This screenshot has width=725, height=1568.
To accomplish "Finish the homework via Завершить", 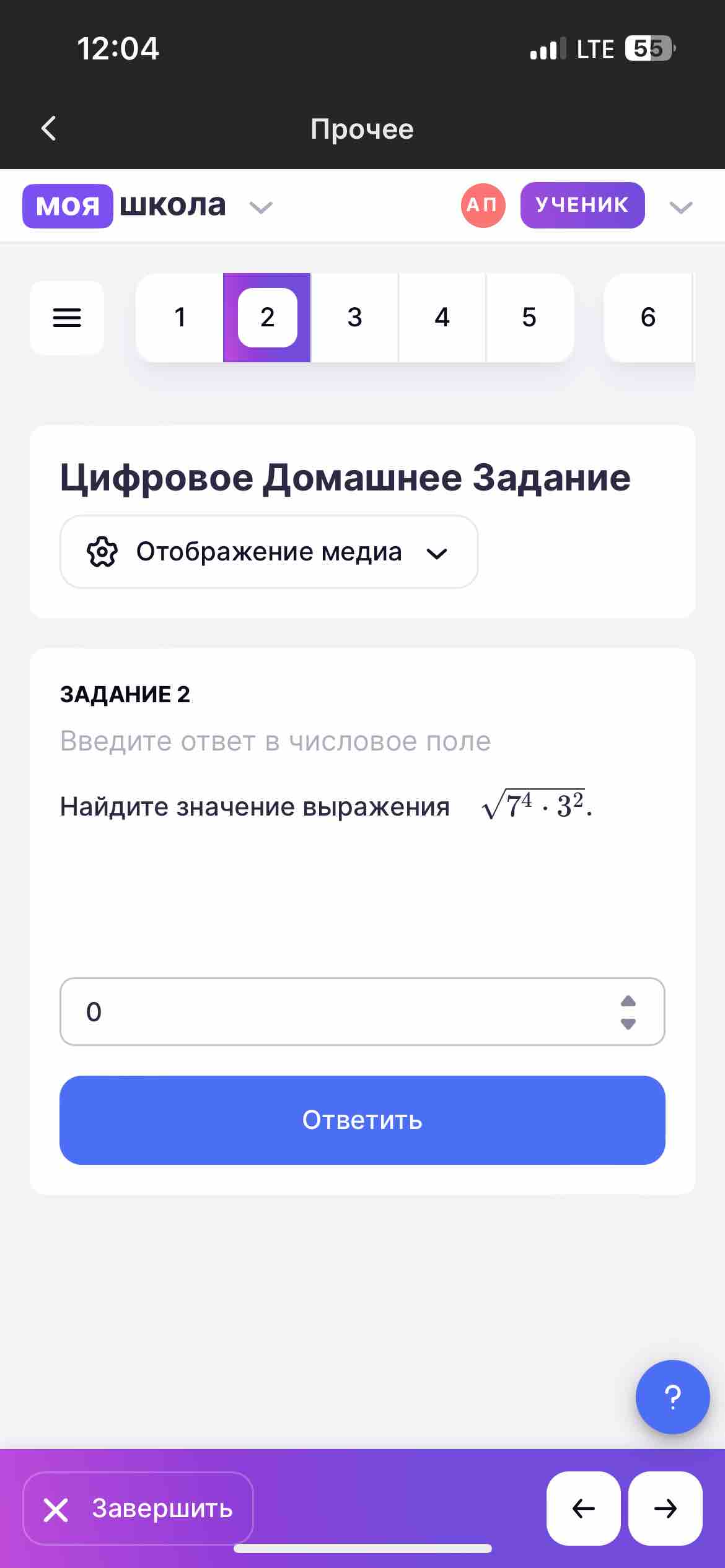I will tap(138, 1509).
